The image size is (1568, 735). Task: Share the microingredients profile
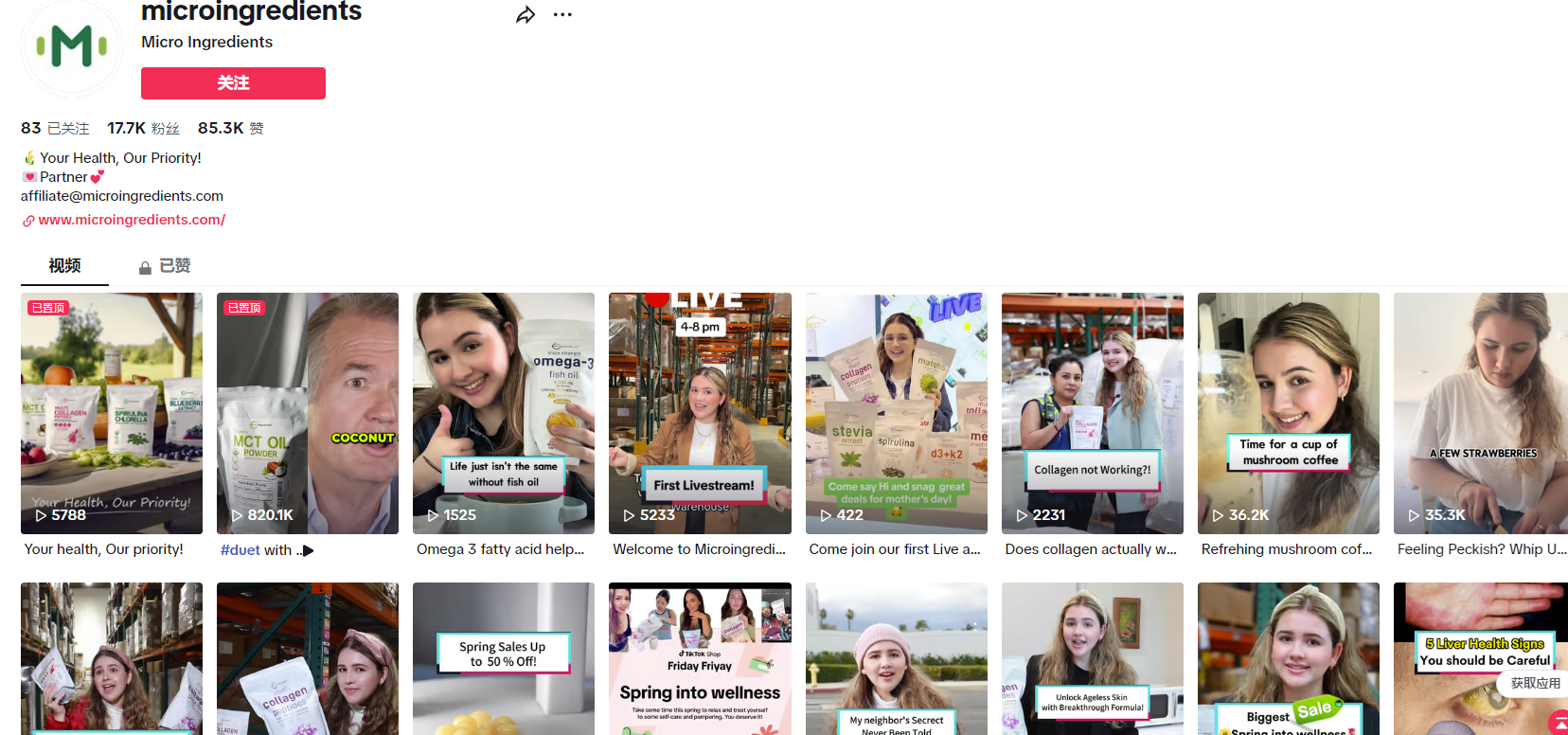pos(526,14)
